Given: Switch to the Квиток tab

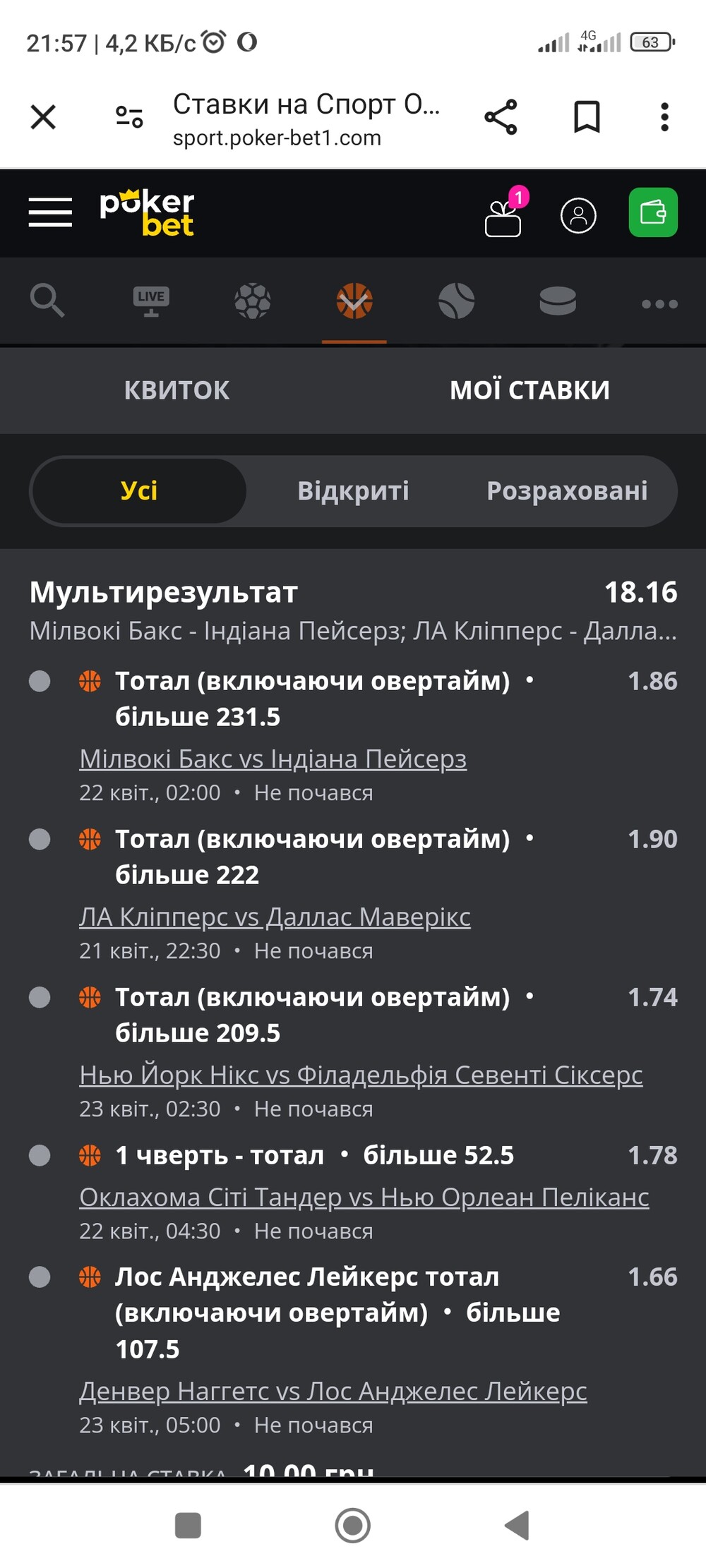Looking at the screenshot, I should tap(176, 390).
